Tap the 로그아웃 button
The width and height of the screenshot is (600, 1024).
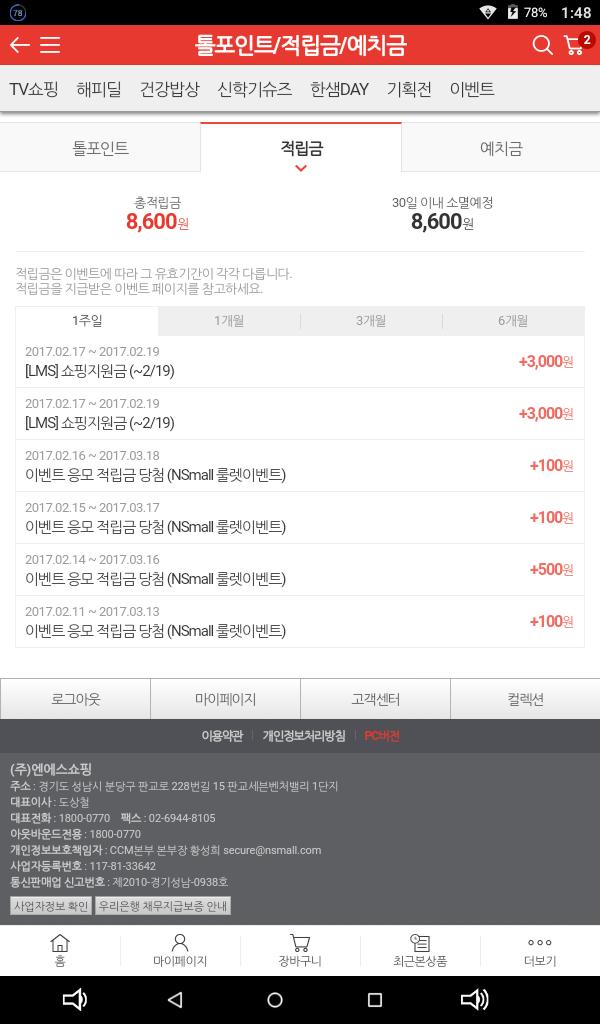75,699
